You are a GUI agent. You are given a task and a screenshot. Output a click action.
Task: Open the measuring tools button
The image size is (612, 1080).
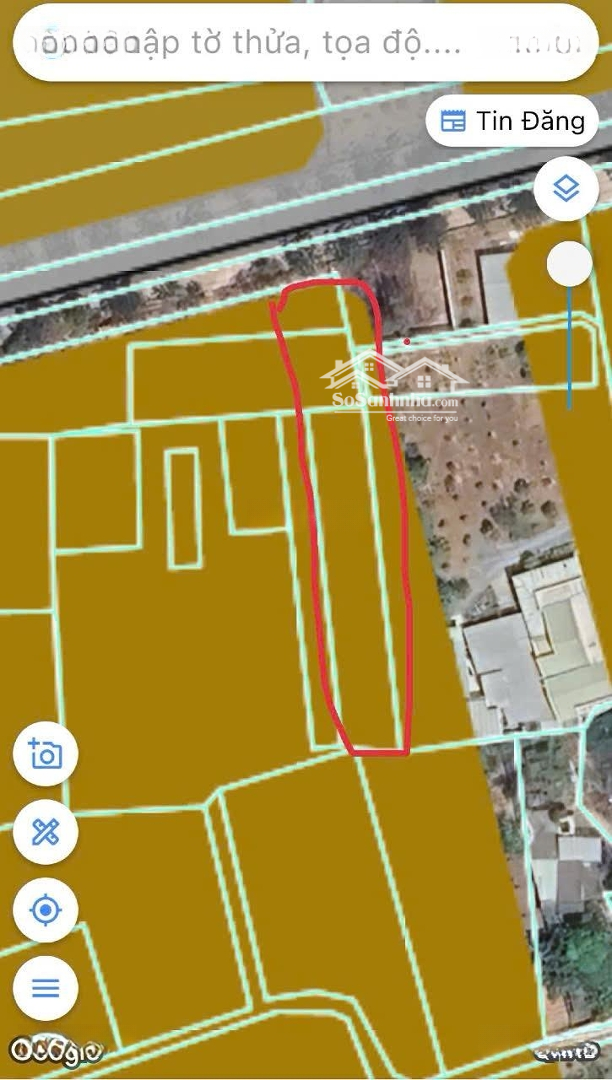tap(46, 832)
